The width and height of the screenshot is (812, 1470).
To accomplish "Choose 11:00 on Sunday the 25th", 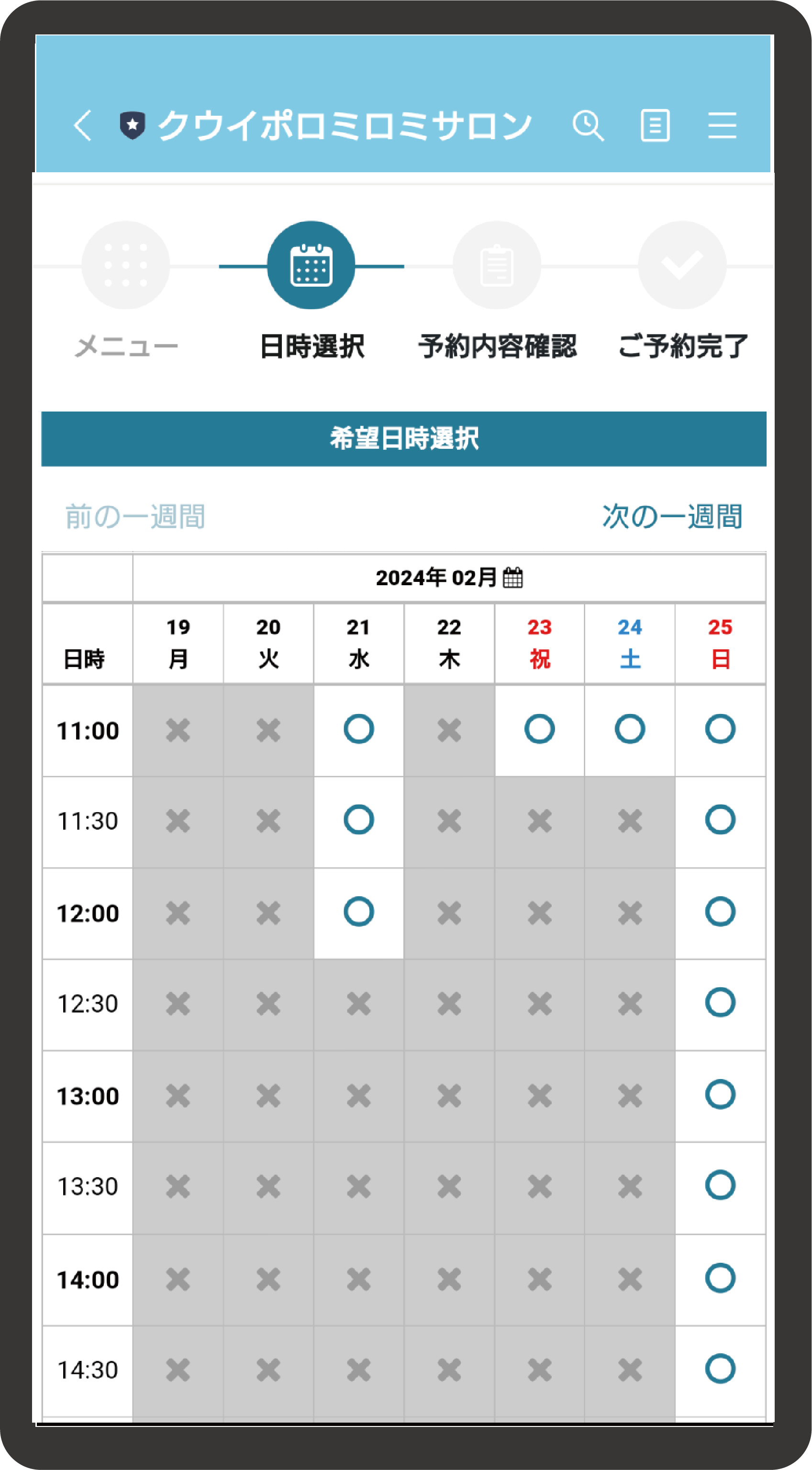I will tap(721, 730).
